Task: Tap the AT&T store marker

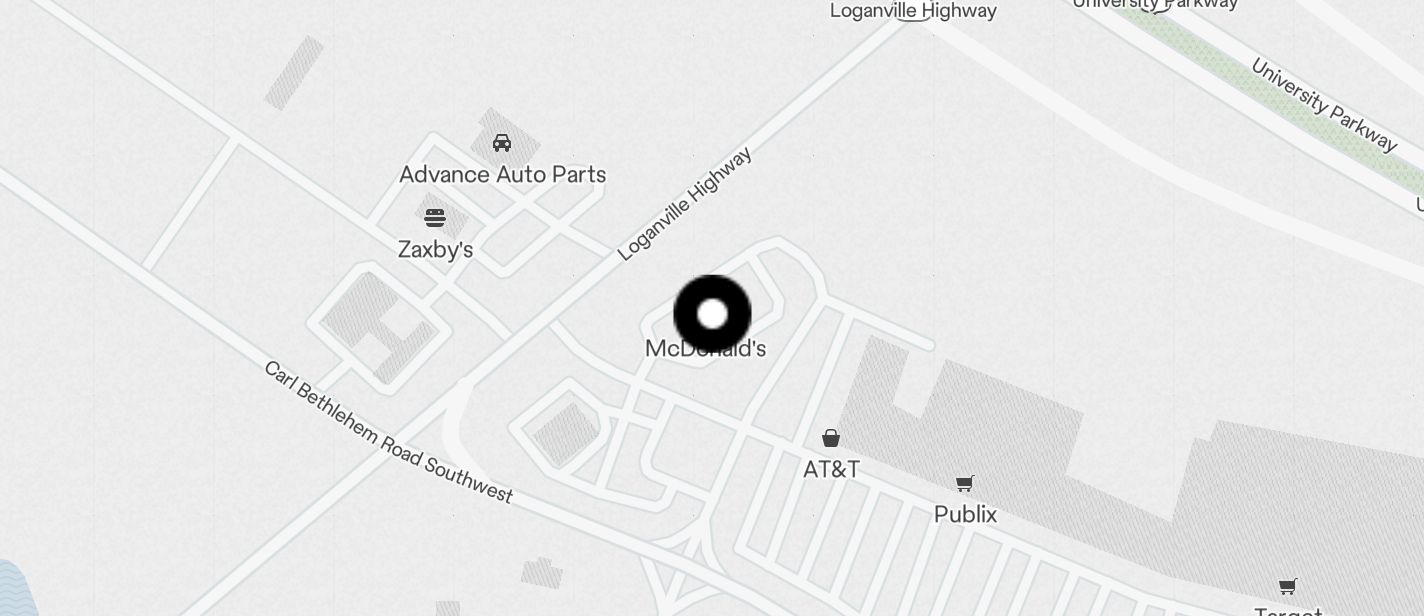Action: [x=830, y=438]
